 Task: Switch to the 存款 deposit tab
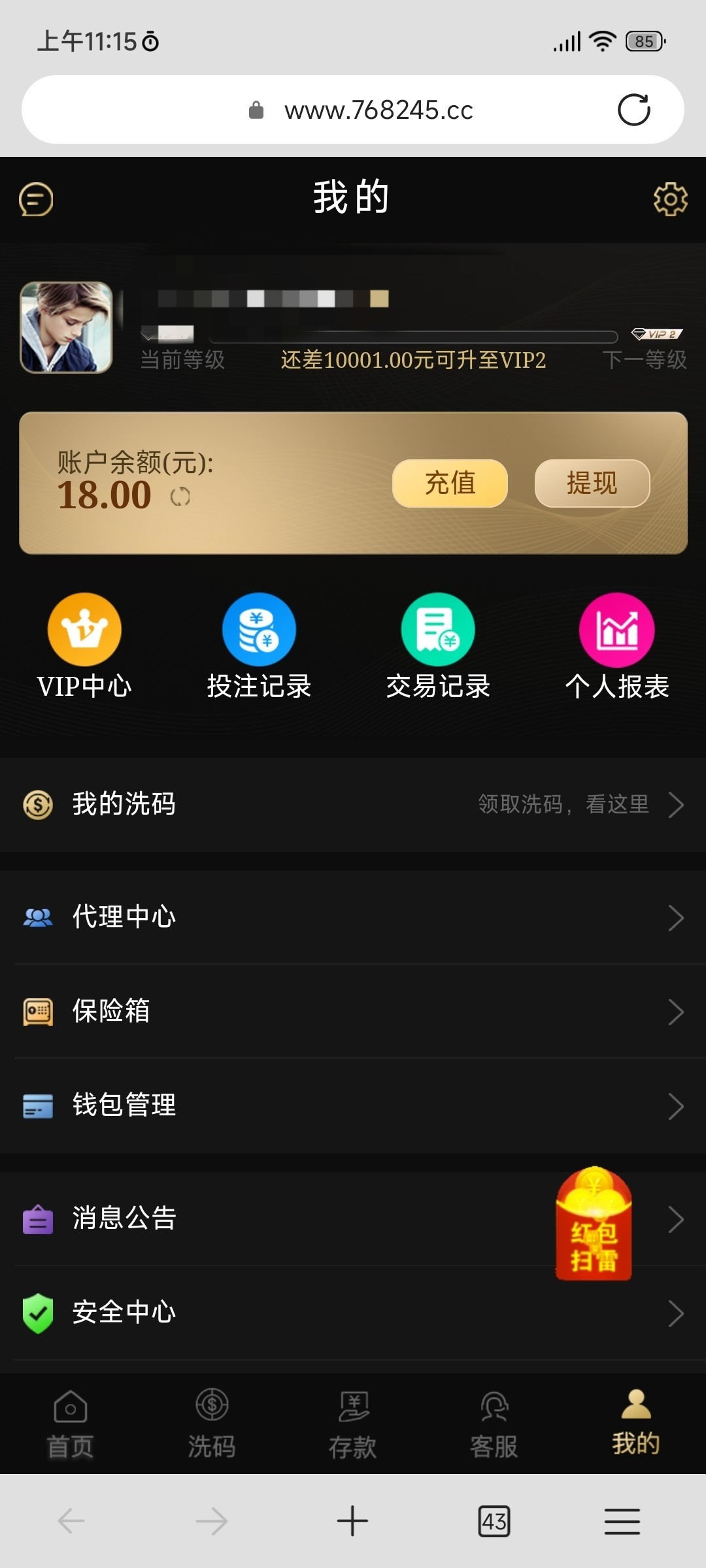[353, 1424]
